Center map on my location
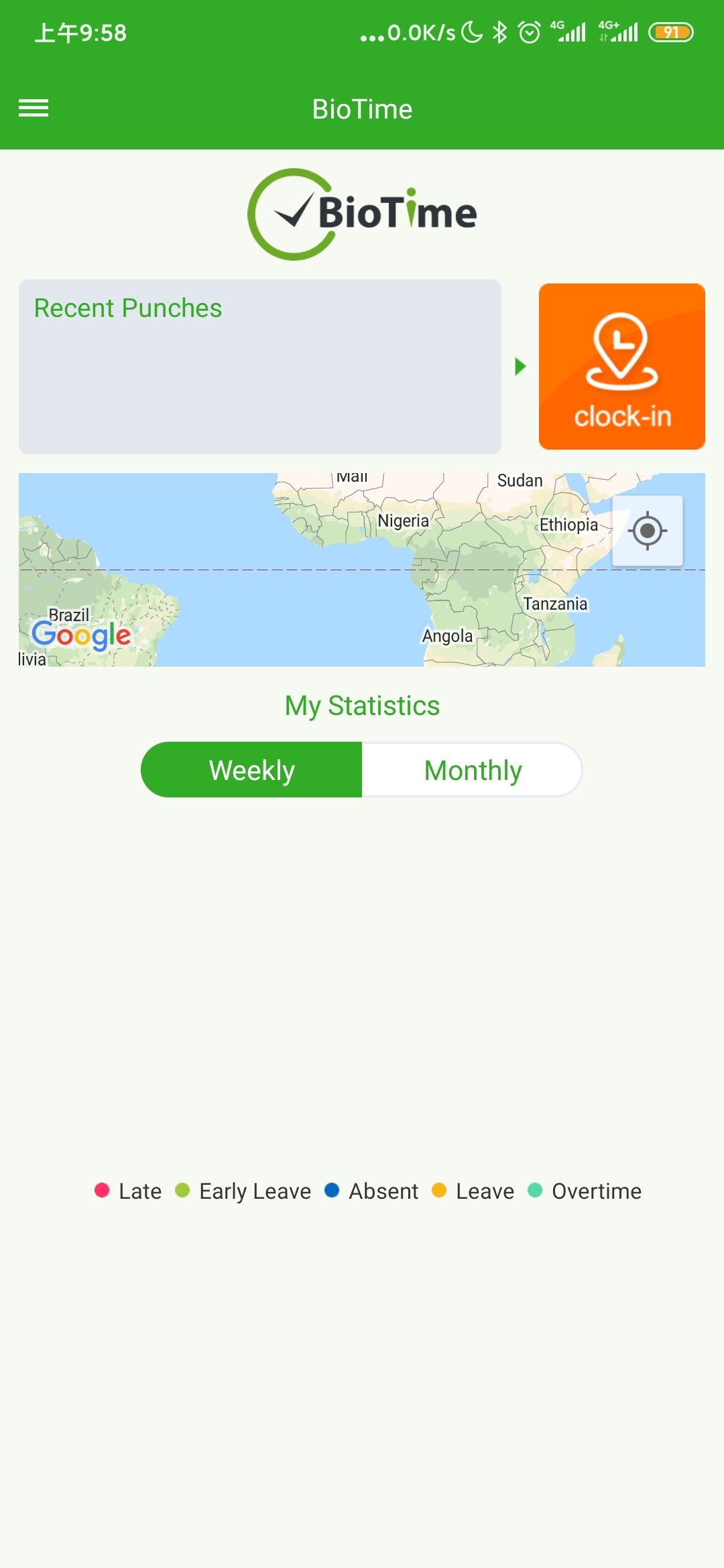This screenshot has width=724, height=1568. coord(647,531)
